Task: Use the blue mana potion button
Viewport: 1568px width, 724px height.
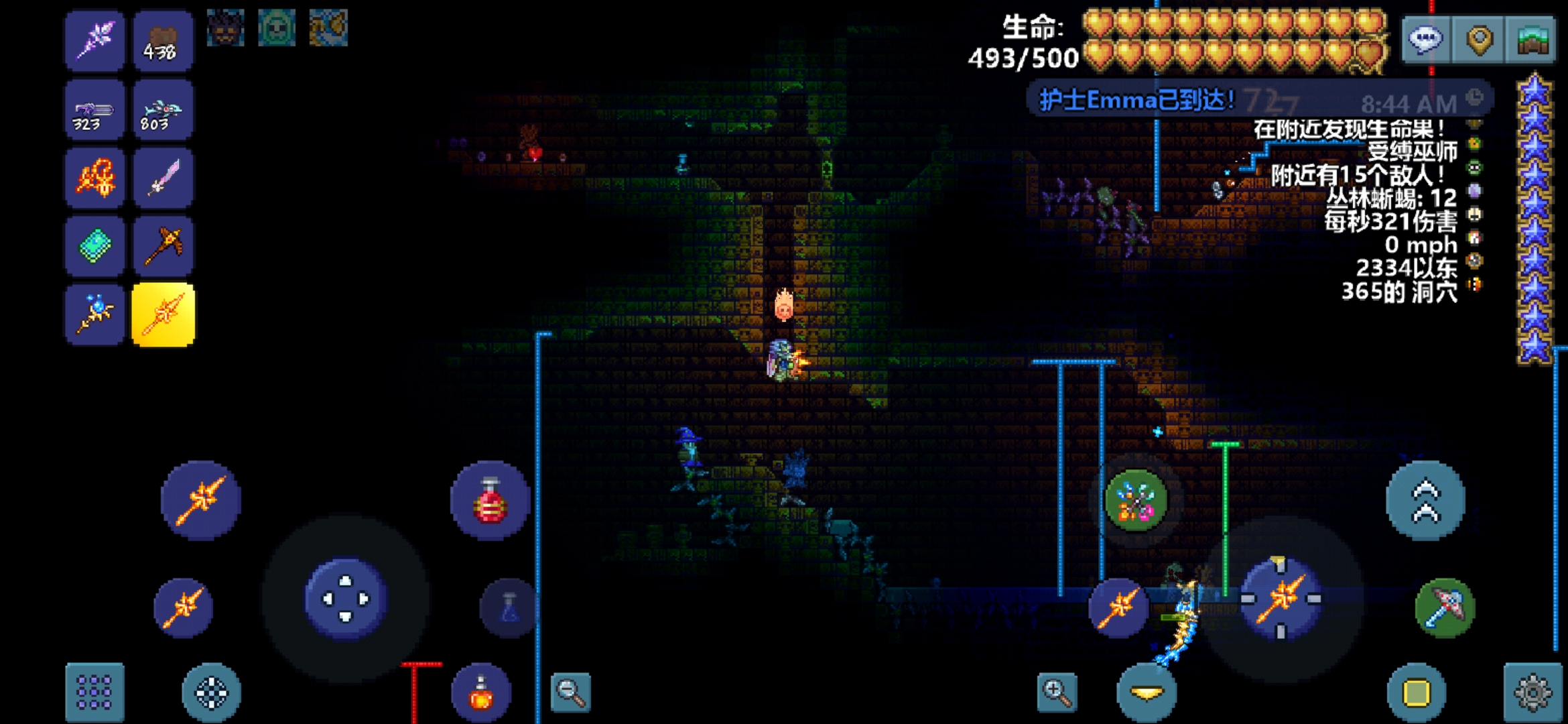Action: tap(509, 607)
